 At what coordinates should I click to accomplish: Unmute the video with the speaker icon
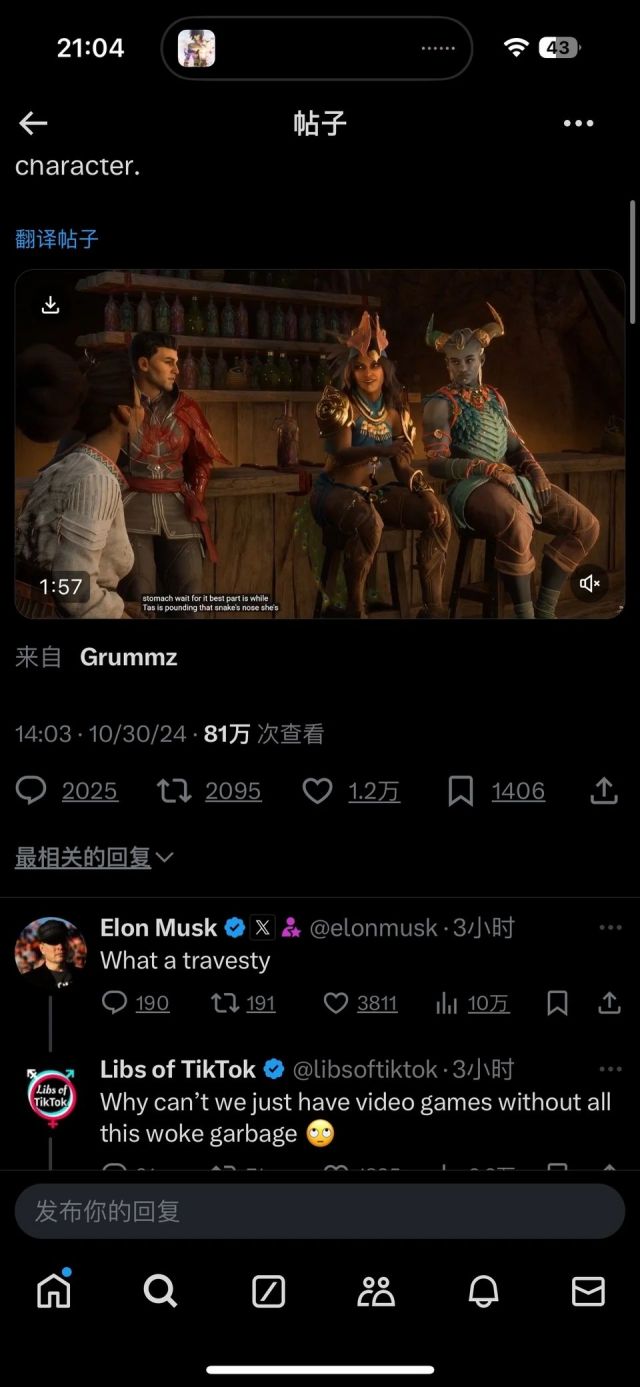tap(590, 583)
